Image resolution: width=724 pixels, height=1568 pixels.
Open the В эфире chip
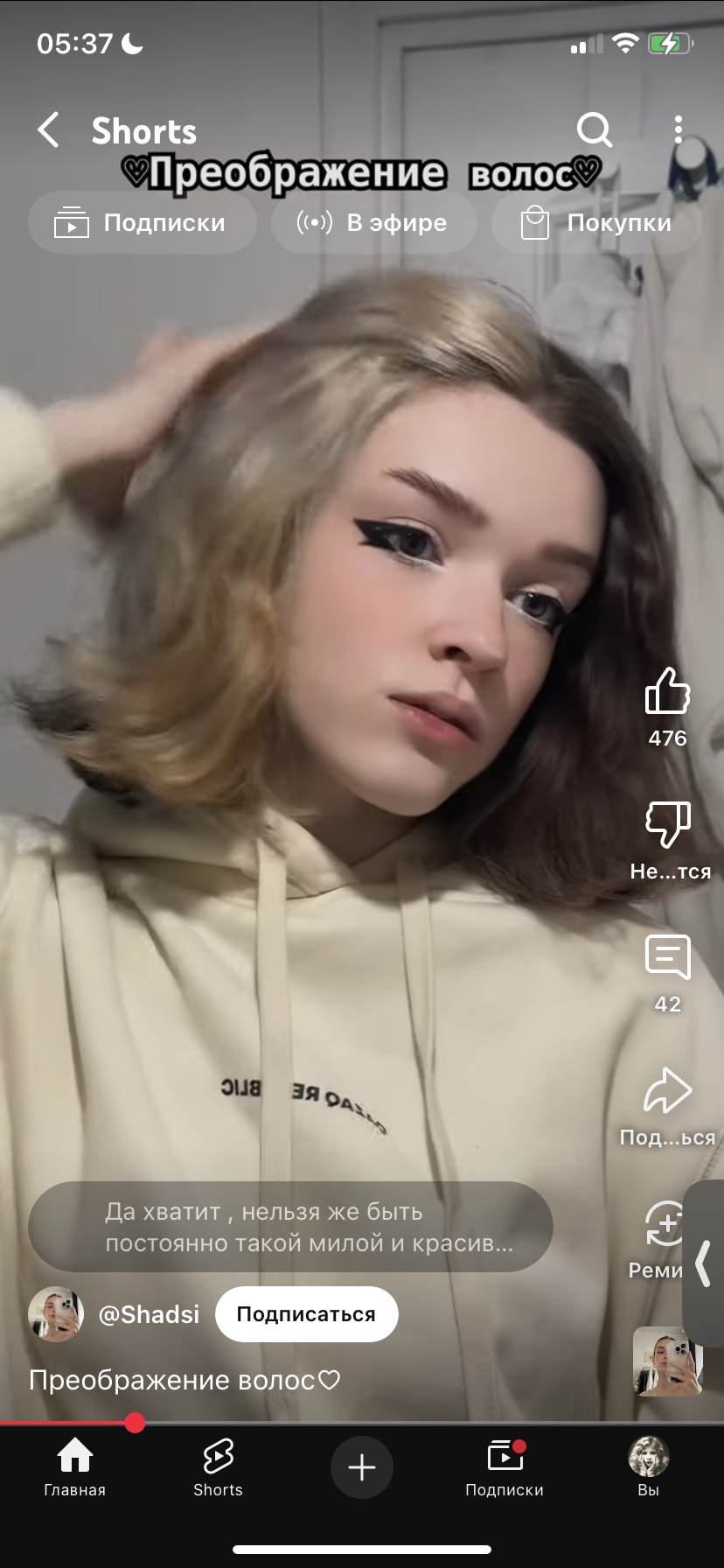click(x=373, y=223)
